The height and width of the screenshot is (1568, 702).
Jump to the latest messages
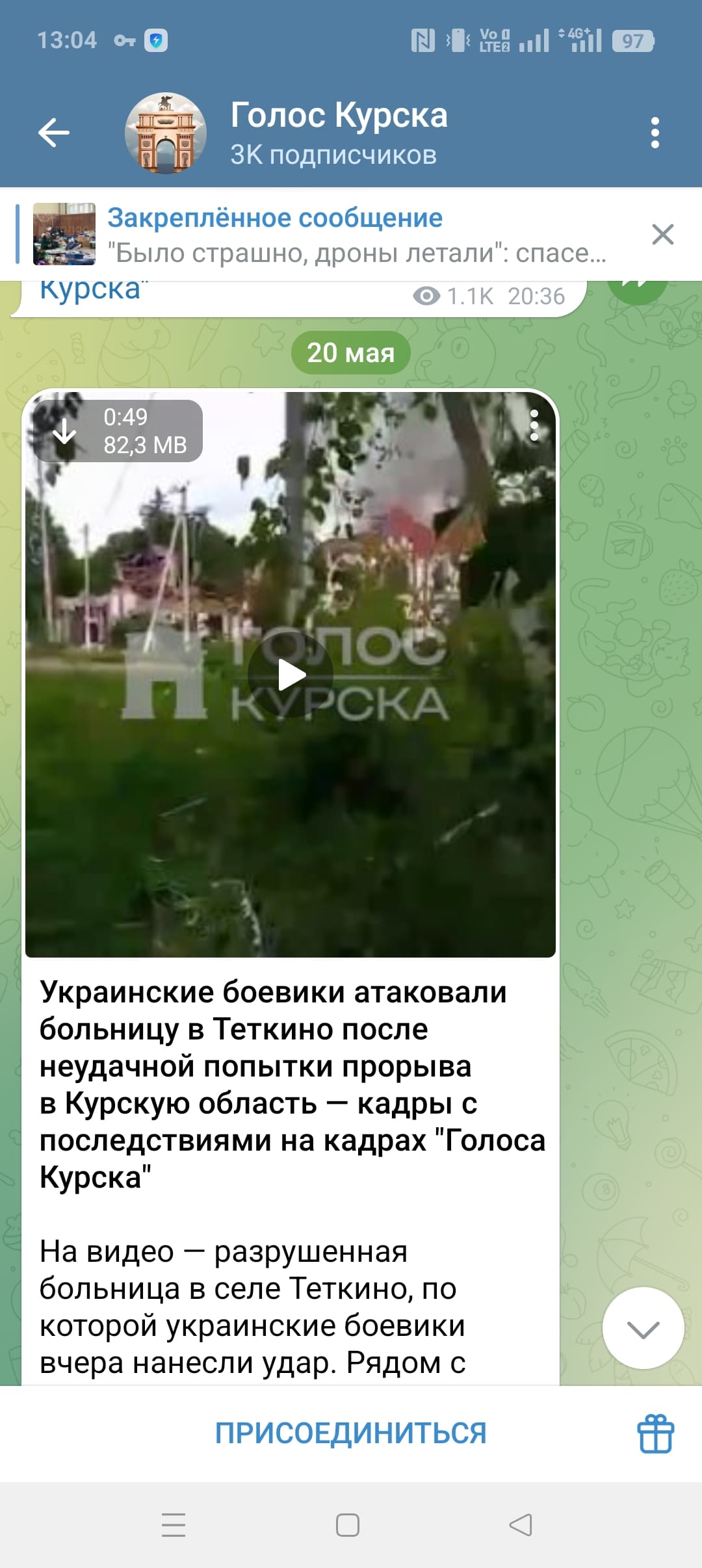[643, 1328]
